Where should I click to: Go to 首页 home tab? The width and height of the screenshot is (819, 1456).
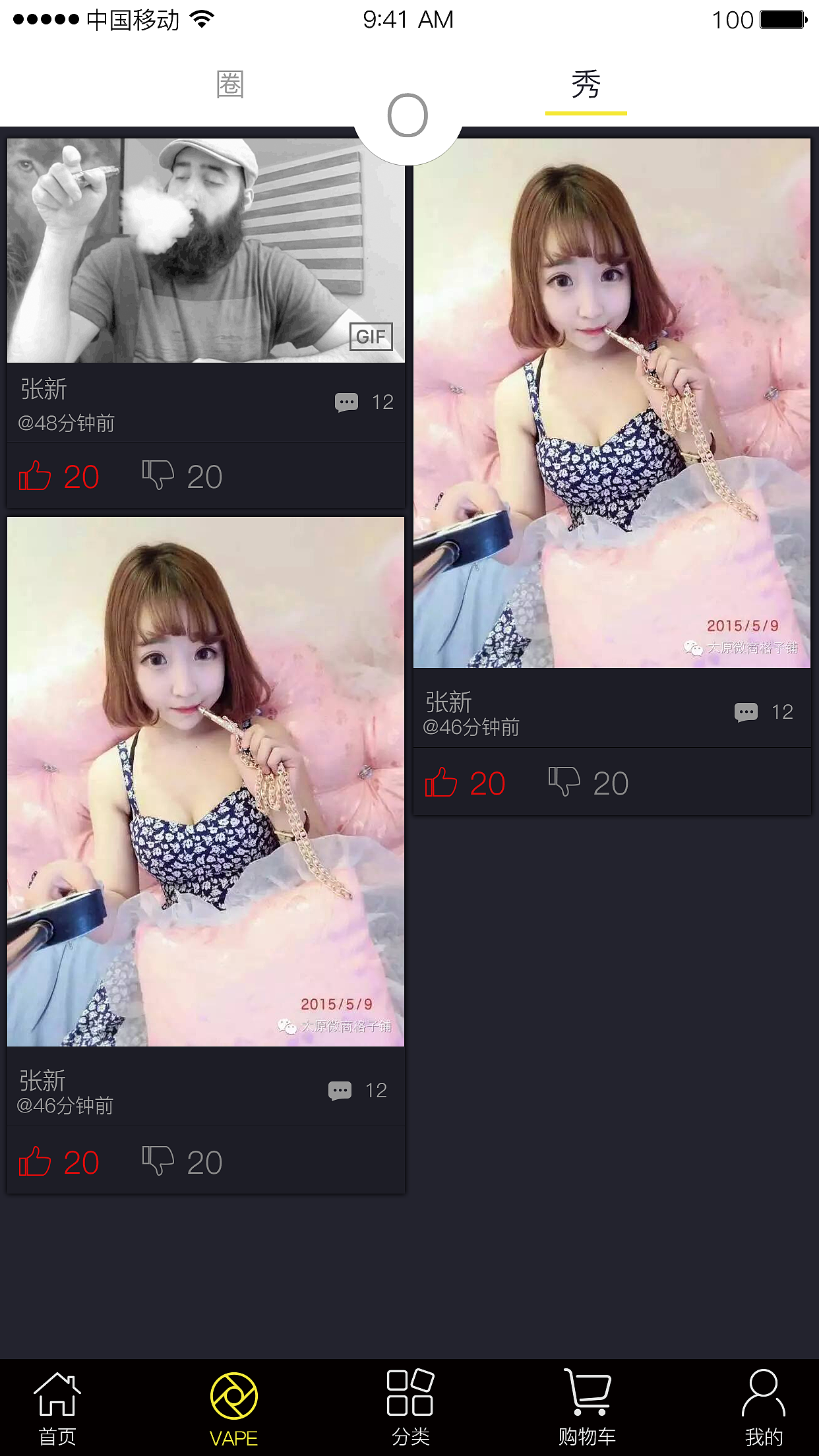point(57,1407)
